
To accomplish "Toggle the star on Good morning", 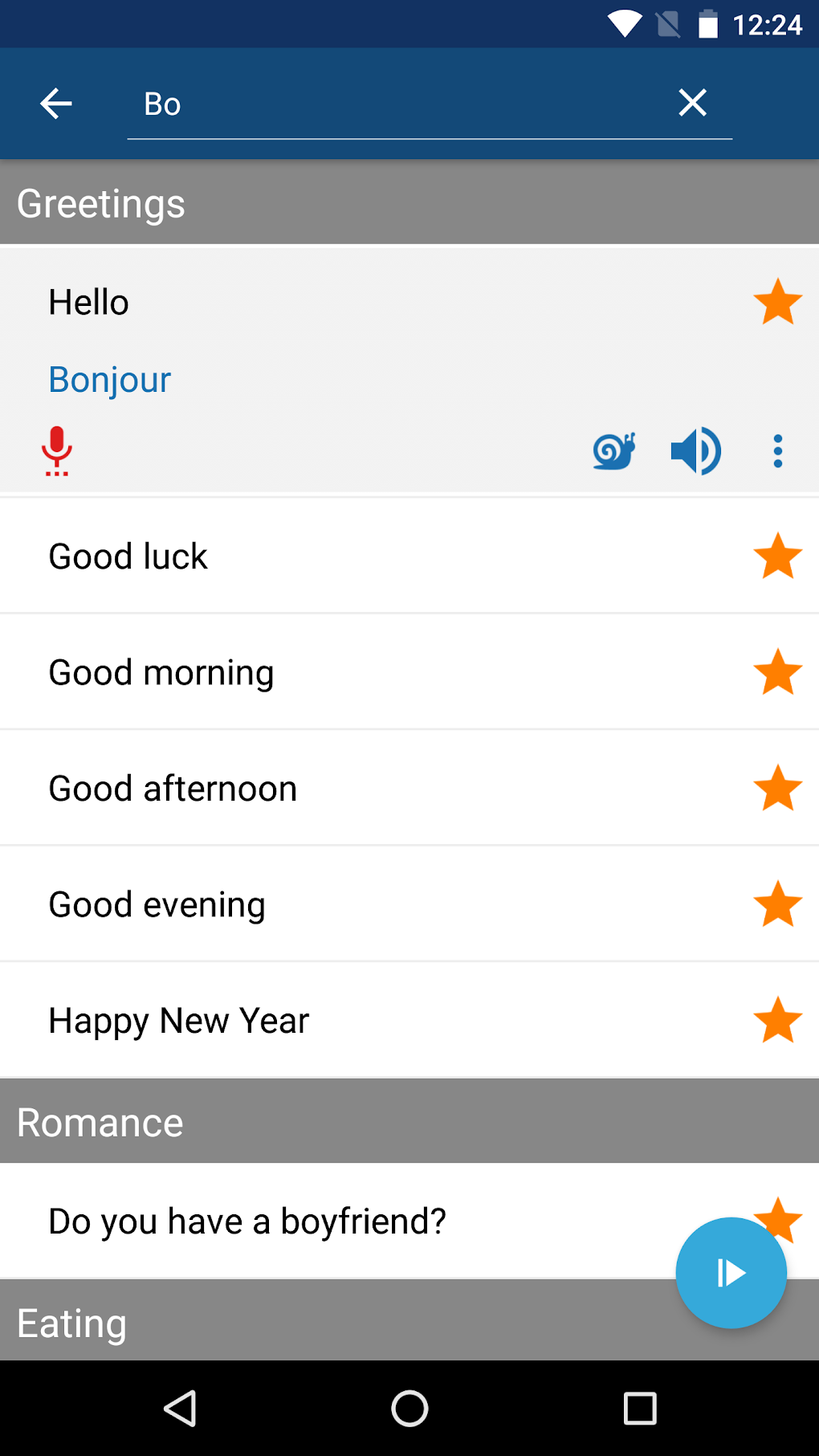I will 777,671.
